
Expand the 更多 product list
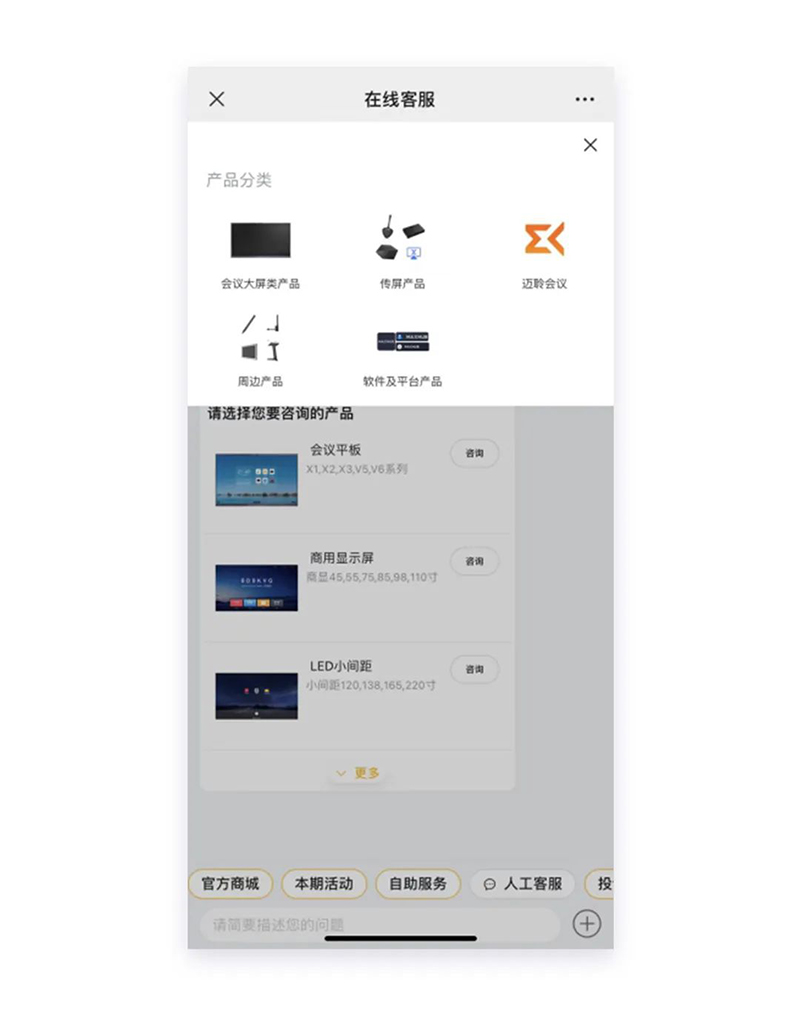[x=357, y=773]
